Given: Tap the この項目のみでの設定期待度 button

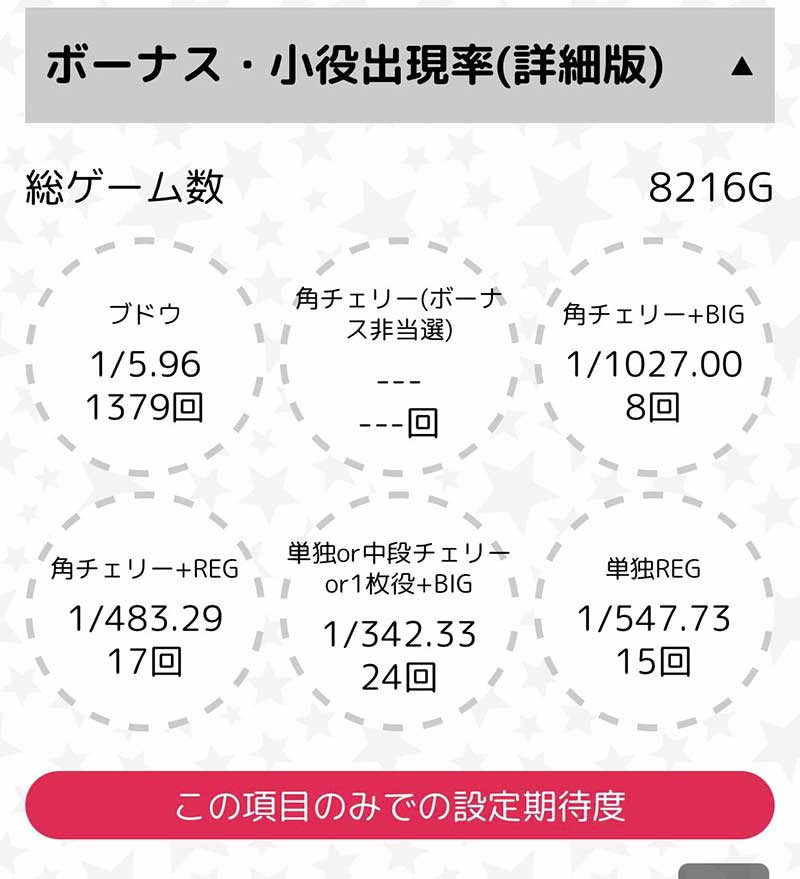Looking at the screenshot, I should [x=400, y=805].
